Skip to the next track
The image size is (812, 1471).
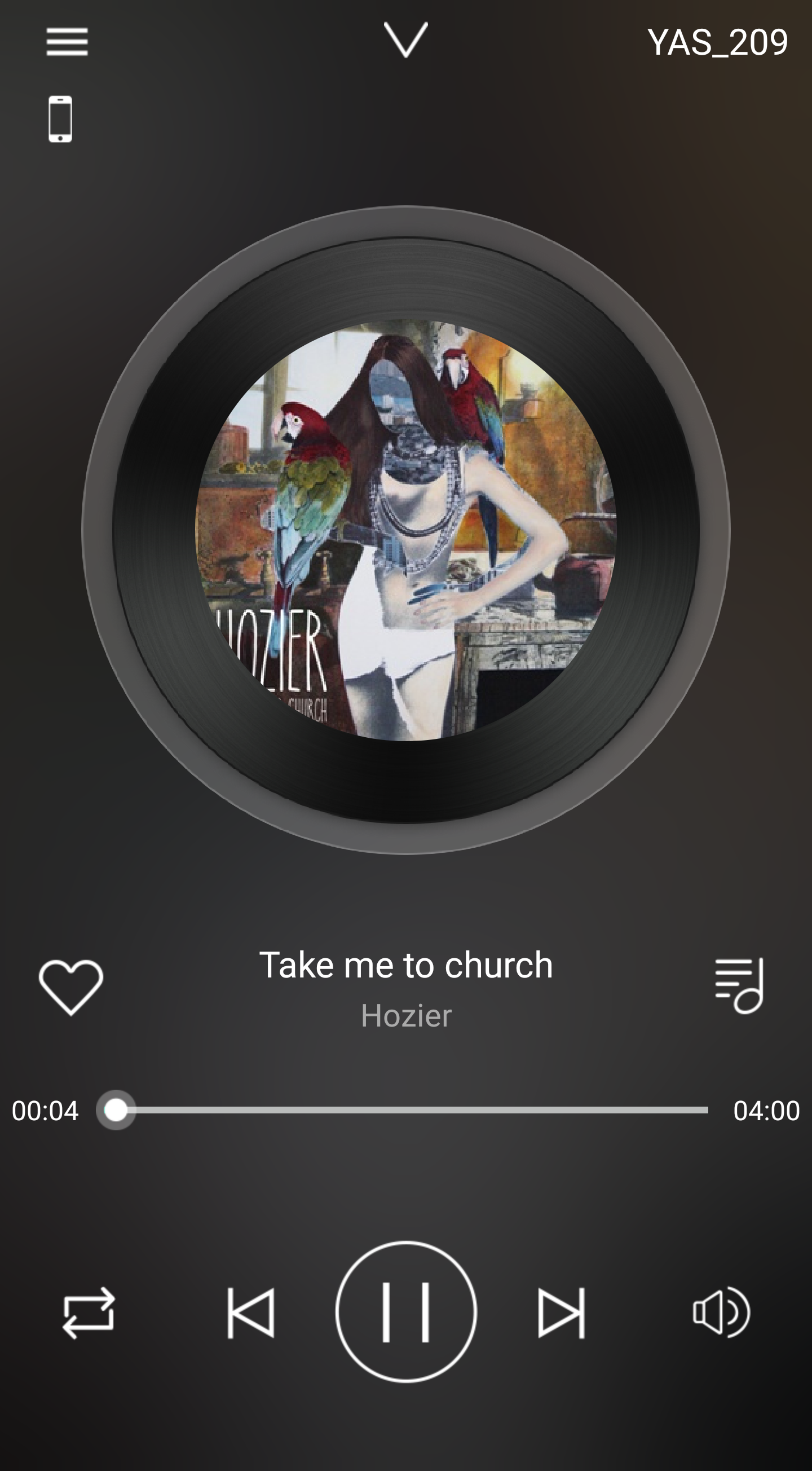coord(562,1313)
